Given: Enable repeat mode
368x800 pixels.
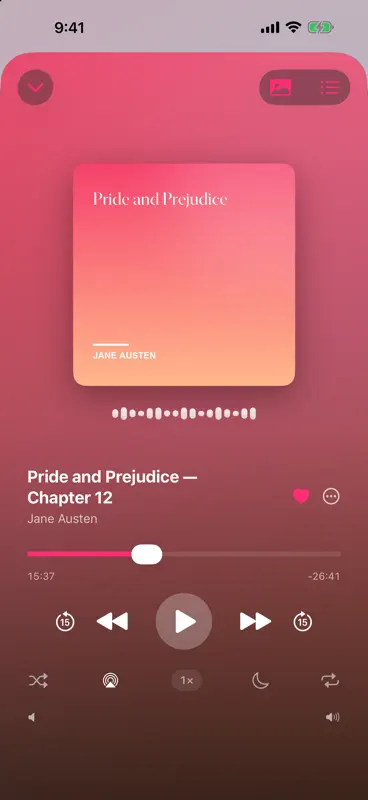Looking at the screenshot, I should (330, 681).
